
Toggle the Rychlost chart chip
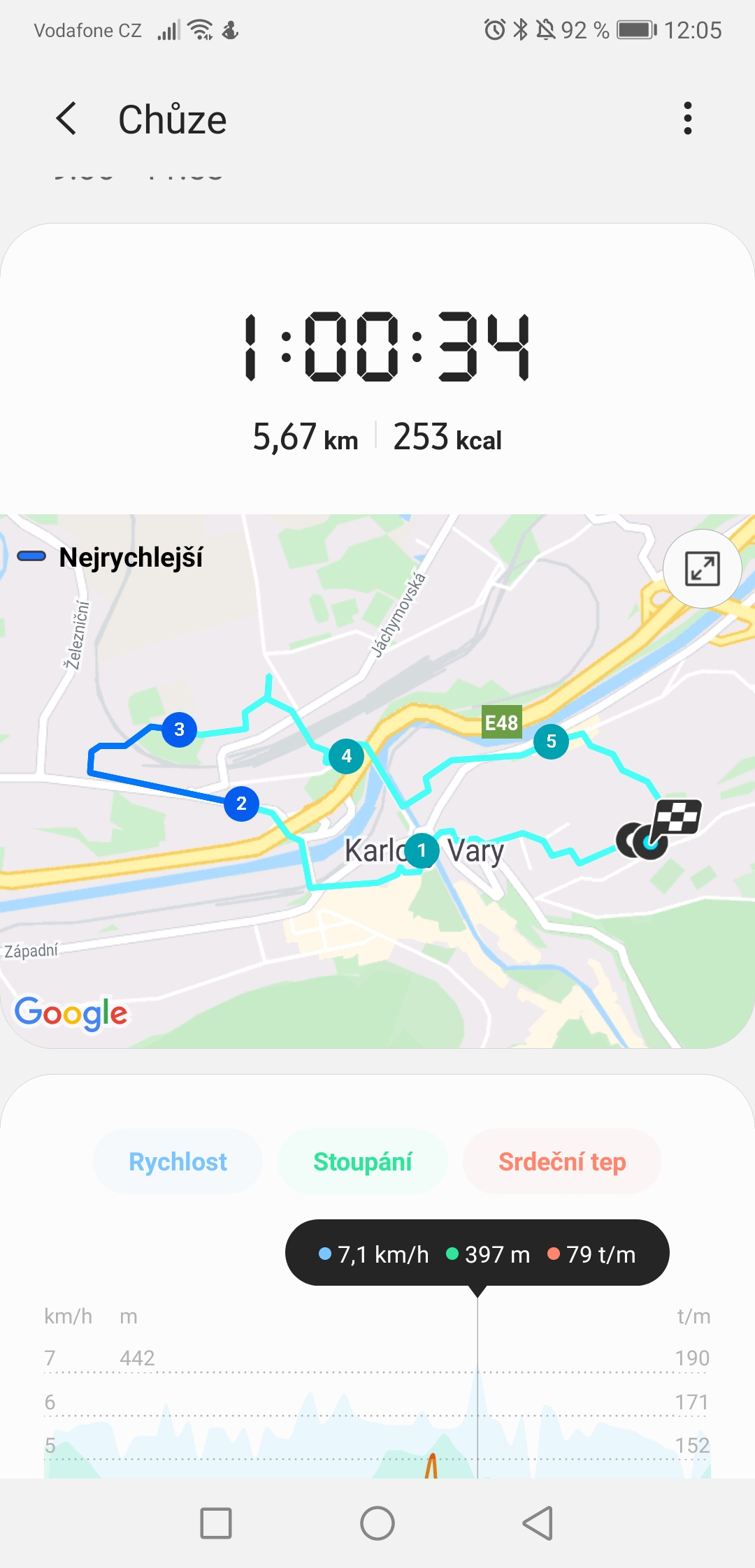point(178,1161)
